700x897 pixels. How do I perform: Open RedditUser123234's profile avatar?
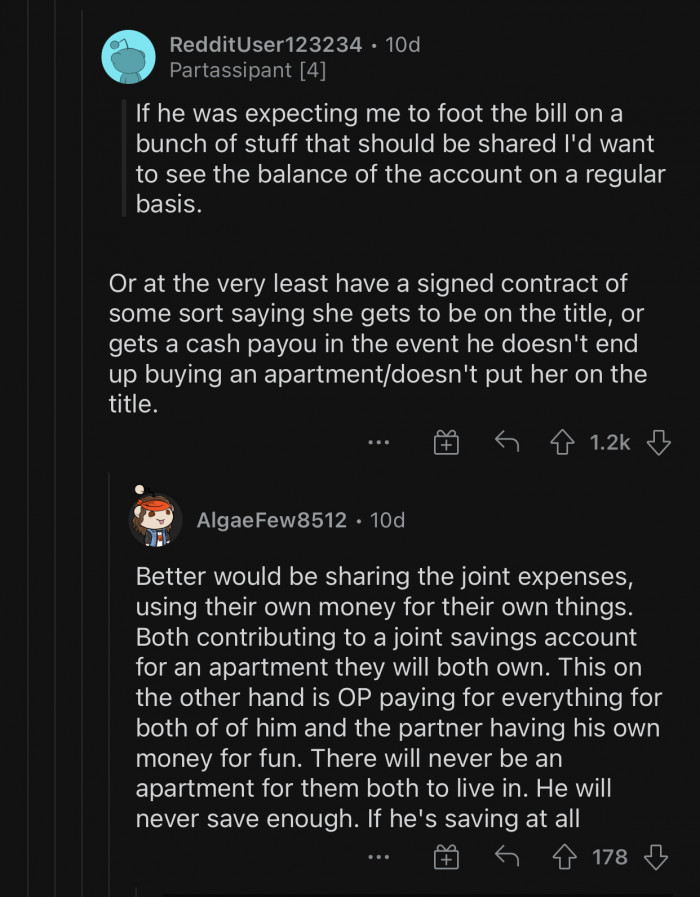[129, 57]
